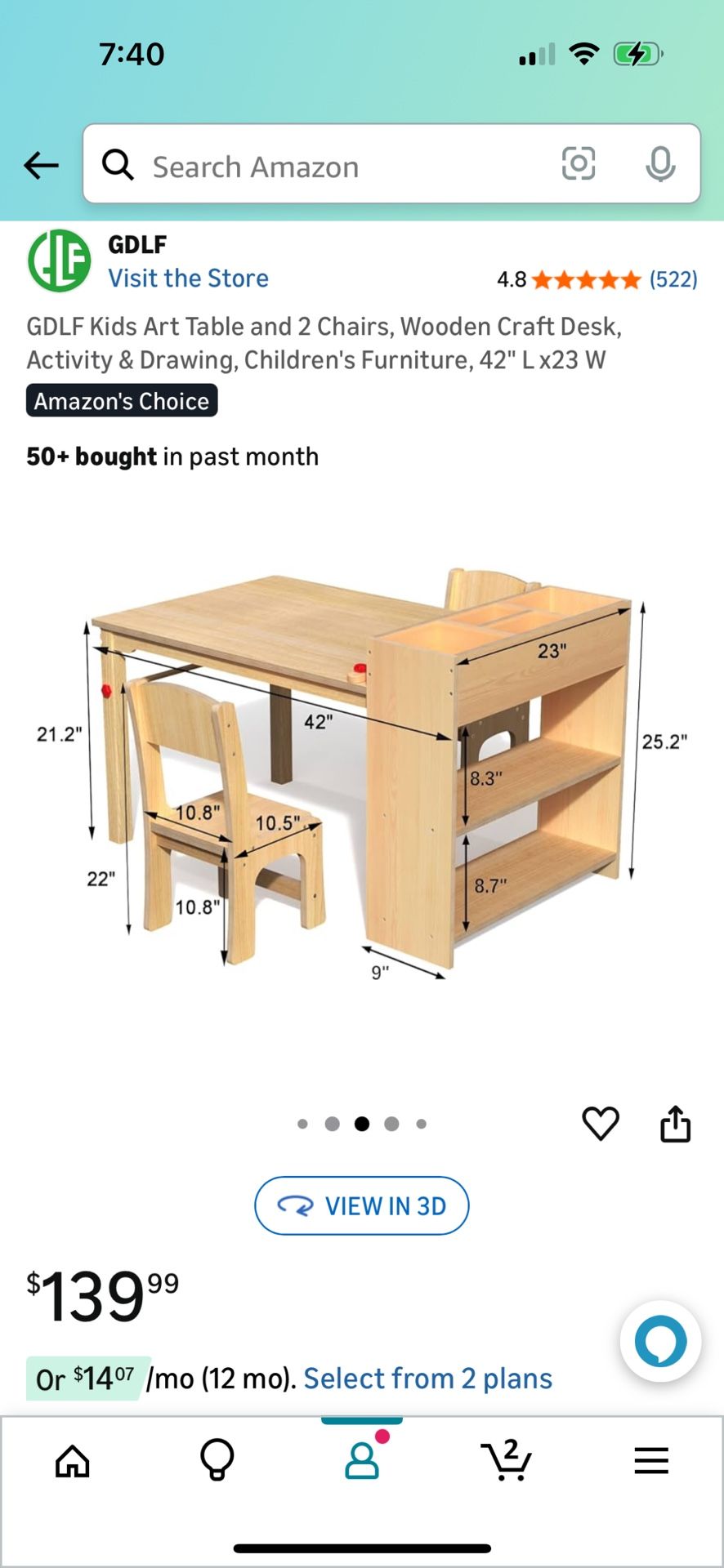Viewport: 724px width, 1568px height.
Task: Open the Alexa assistant icon
Action: pos(660,1339)
